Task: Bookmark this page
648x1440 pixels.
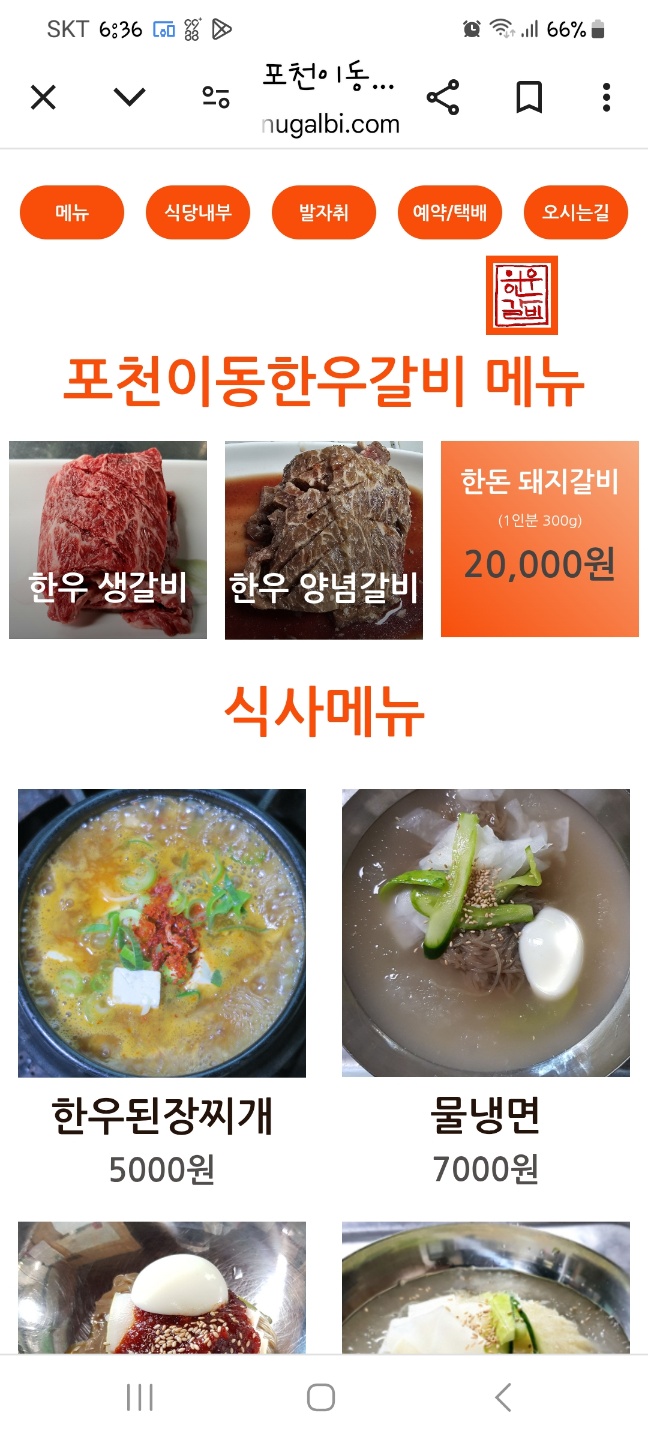Action: pyautogui.click(x=528, y=97)
